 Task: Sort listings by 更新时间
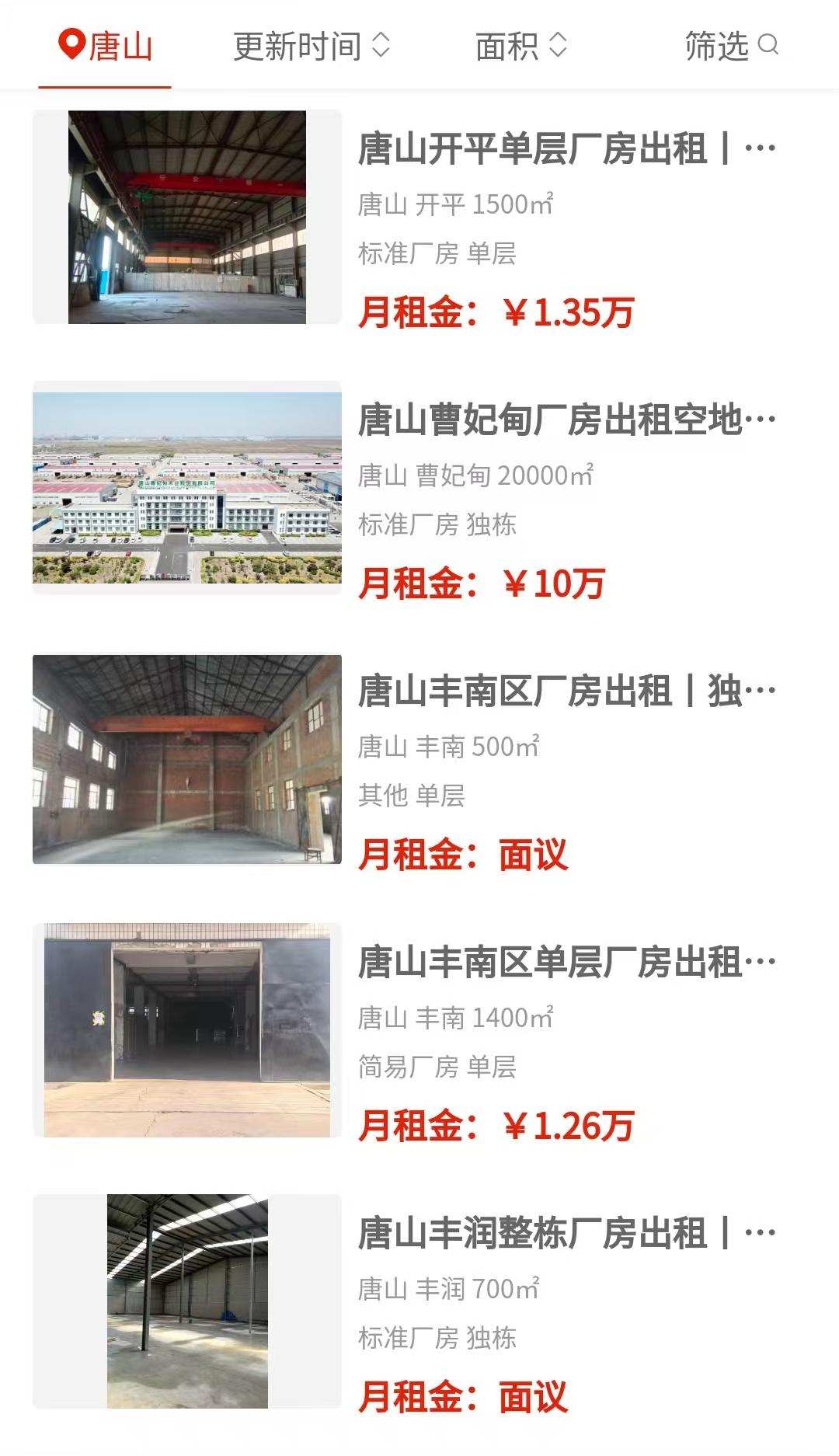tap(311, 46)
